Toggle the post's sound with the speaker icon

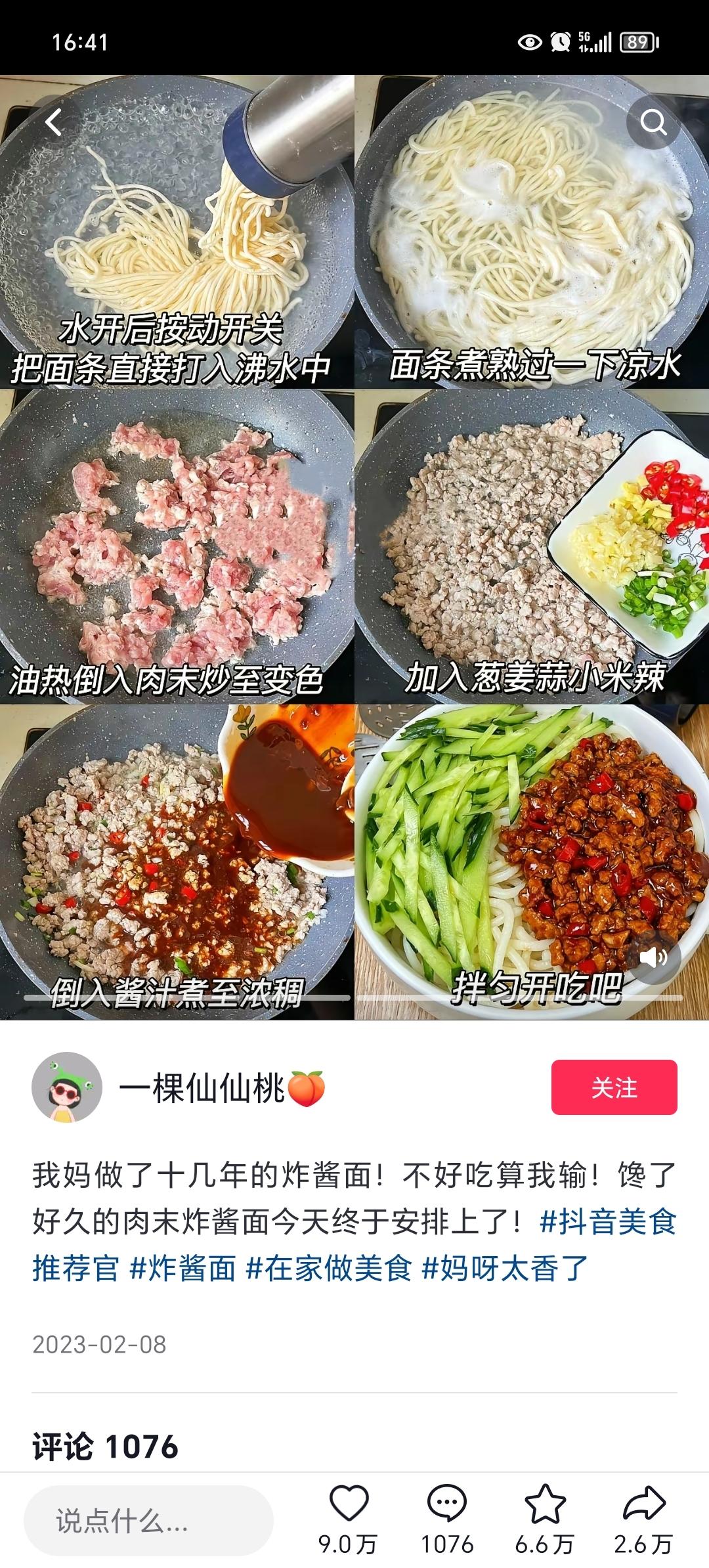(653, 957)
